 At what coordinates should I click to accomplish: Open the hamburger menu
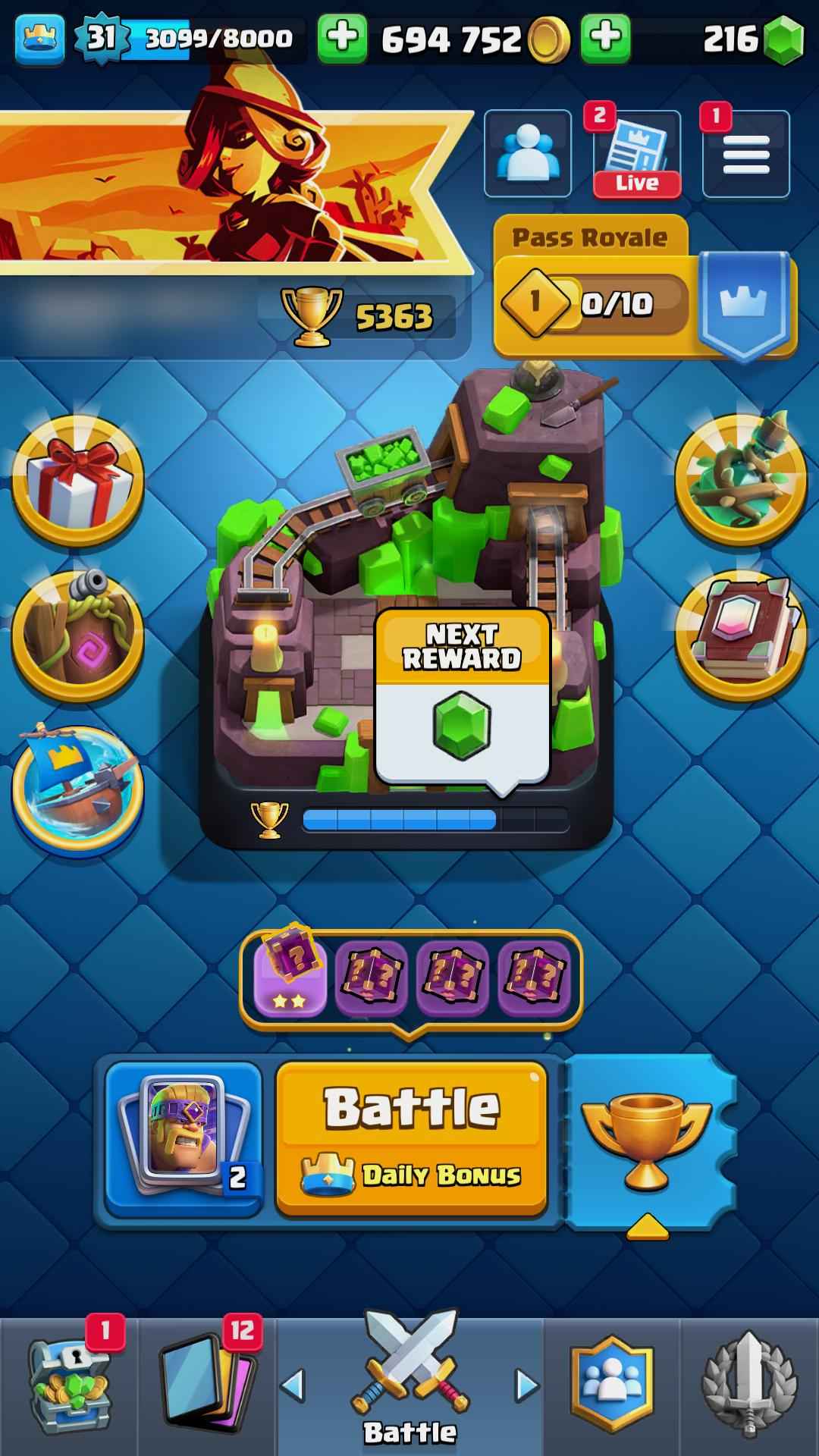pos(746,154)
